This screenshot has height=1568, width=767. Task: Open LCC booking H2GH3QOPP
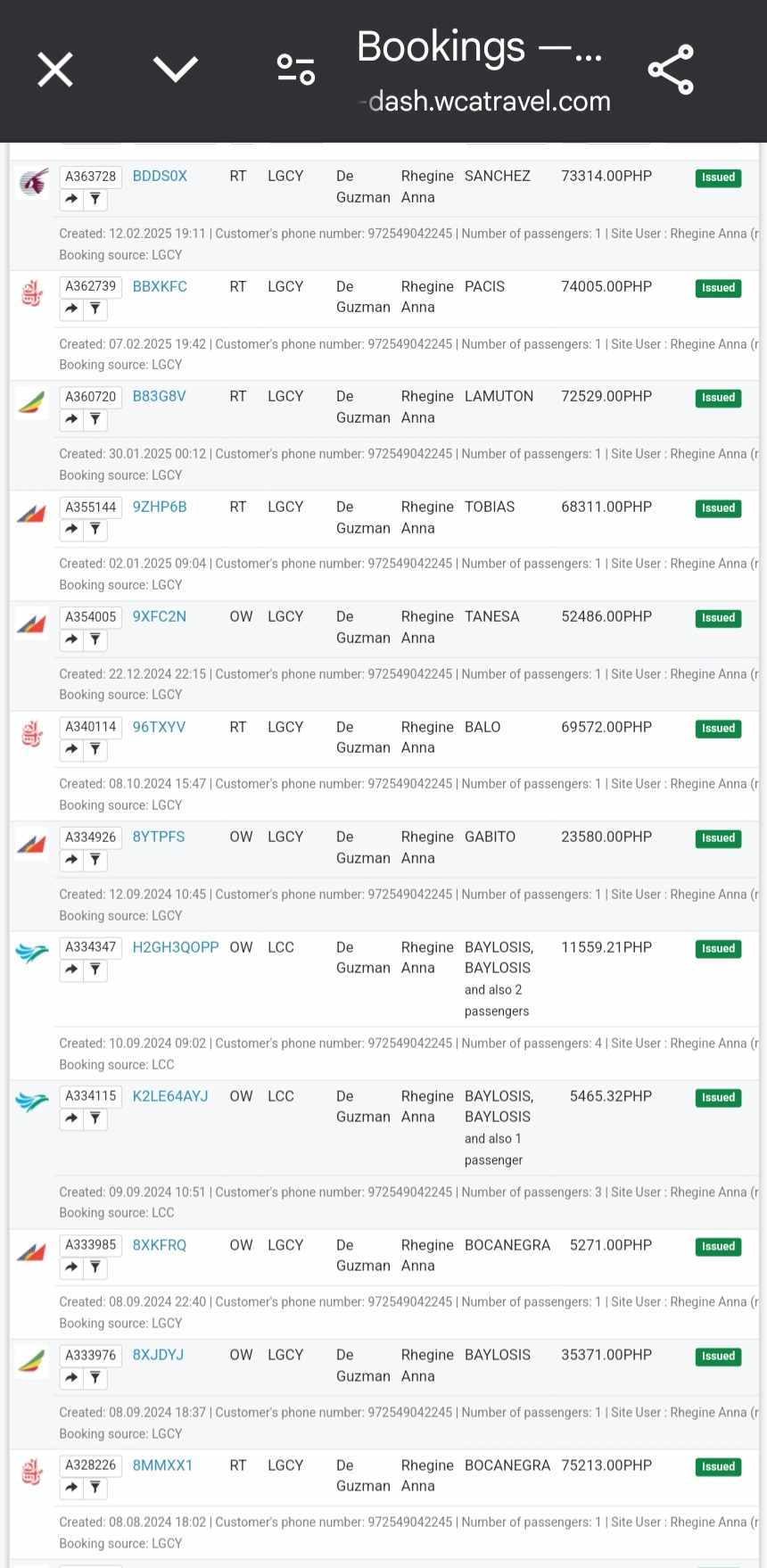[x=176, y=947]
